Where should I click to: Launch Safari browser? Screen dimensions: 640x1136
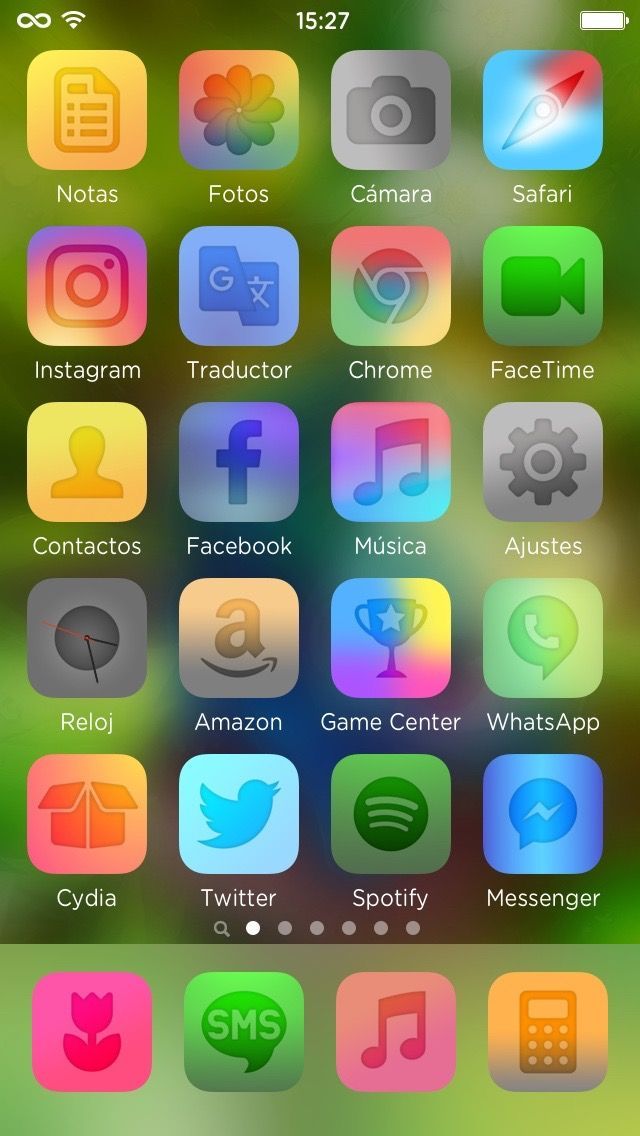tap(543, 110)
